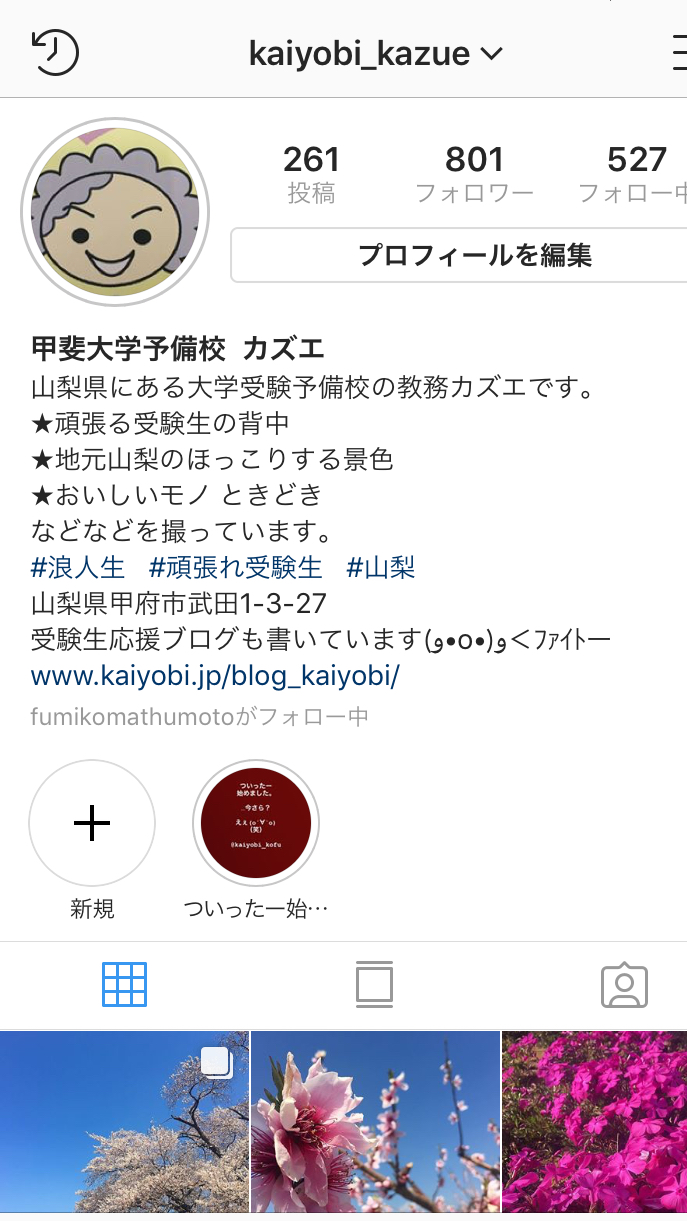Open the www.kaiyobi.jp/blog_kaiyobi/ link
This screenshot has width=687, height=1221.
[215, 676]
